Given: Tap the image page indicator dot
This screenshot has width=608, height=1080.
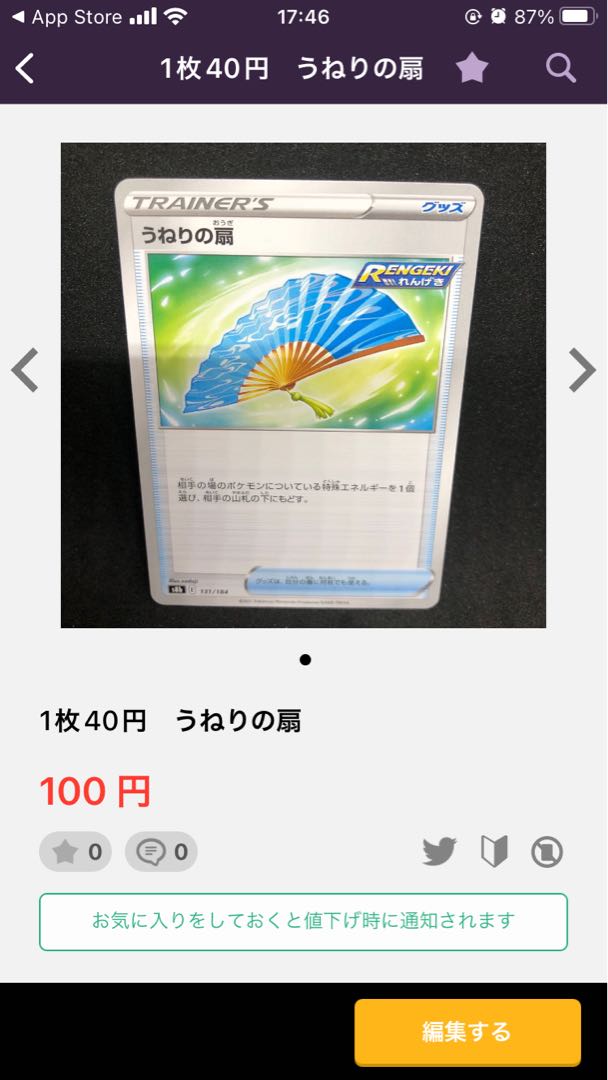Looking at the screenshot, I should 305,660.
